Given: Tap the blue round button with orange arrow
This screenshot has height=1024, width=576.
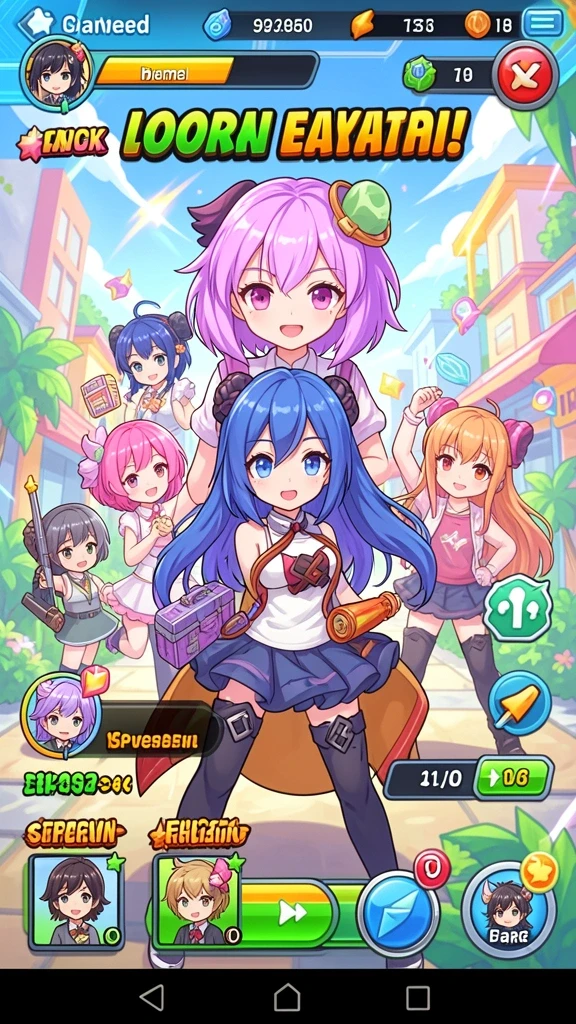Looking at the screenshot, I should pos(519,704).
